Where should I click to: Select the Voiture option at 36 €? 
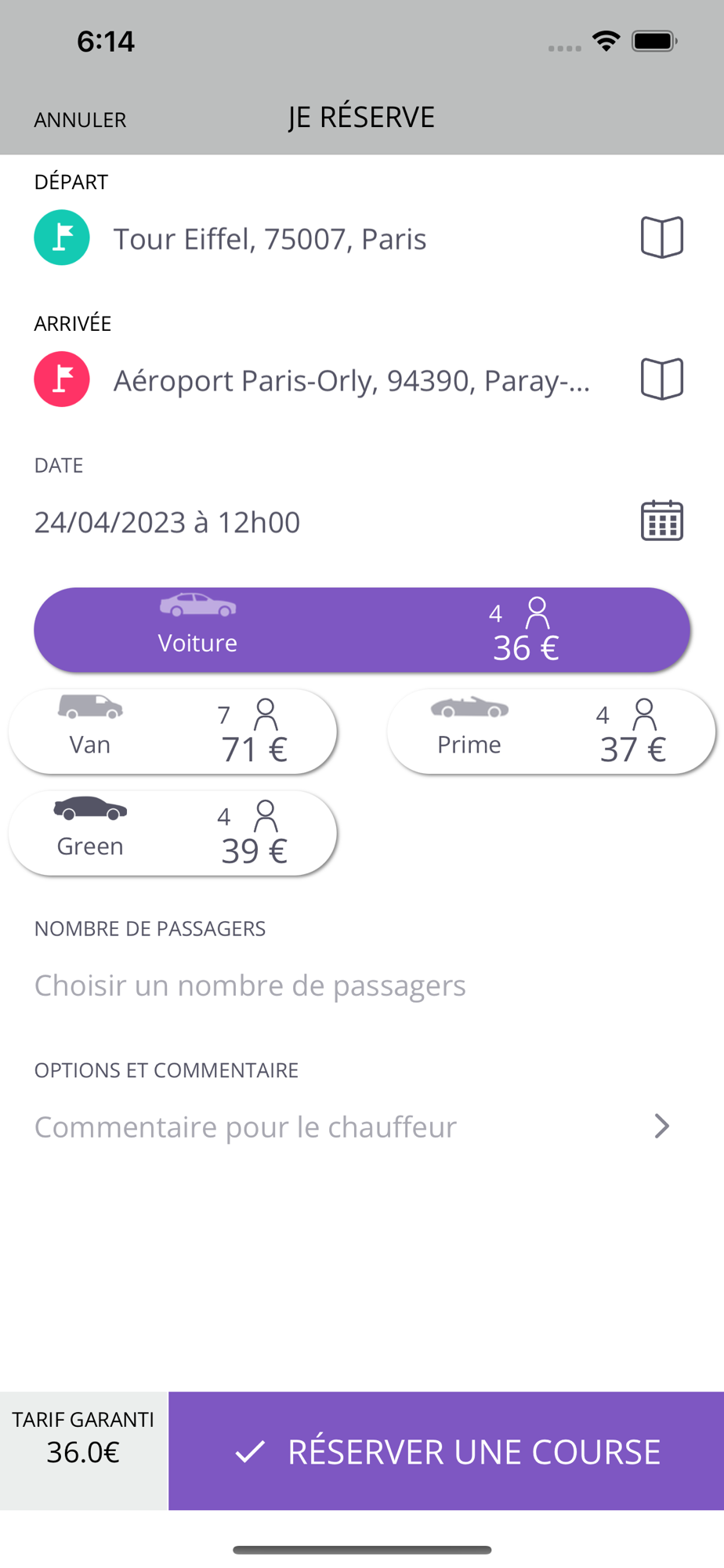click(x=362, y=630)
